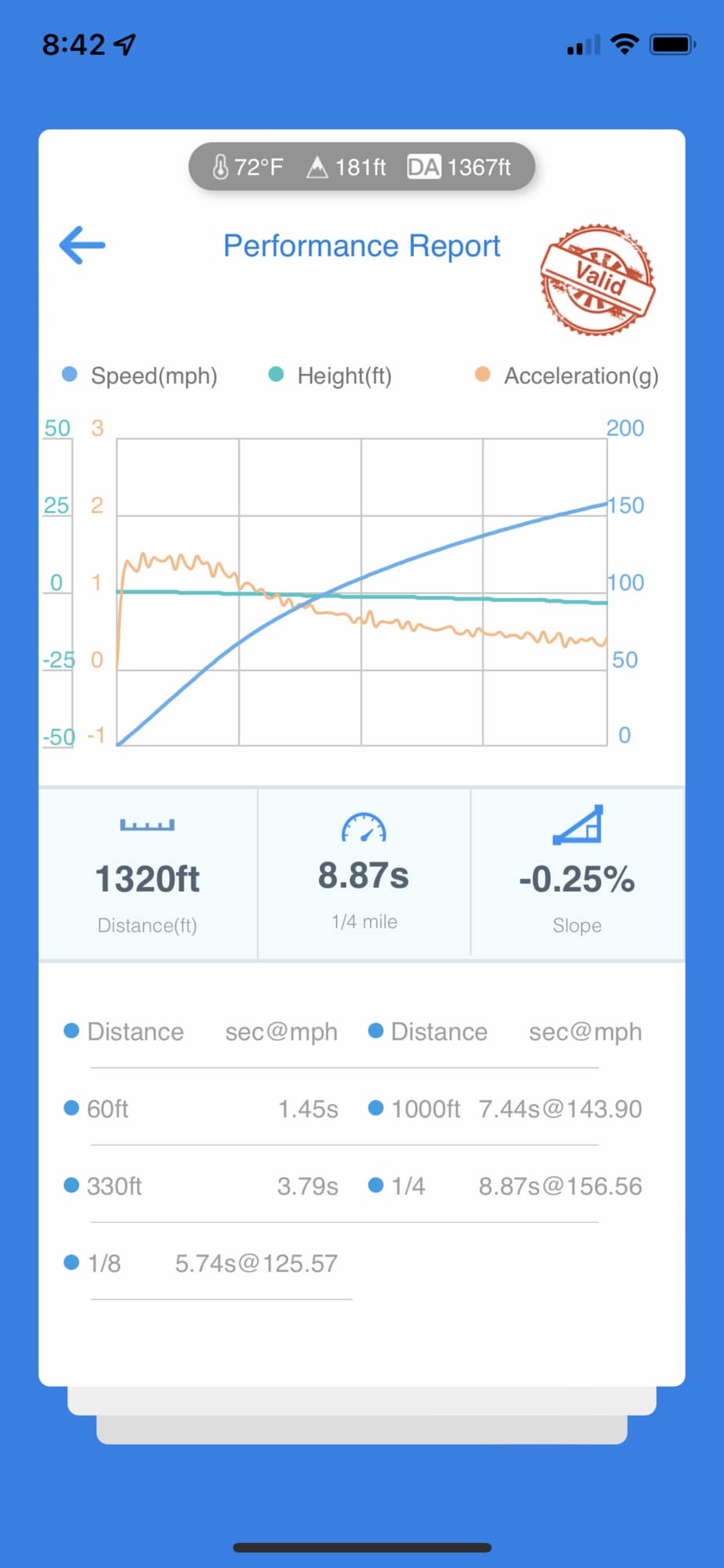Viewport: 724px width, 1568px height.
Task: Go back using the blue arrow
Action: (x=82, y=245)
